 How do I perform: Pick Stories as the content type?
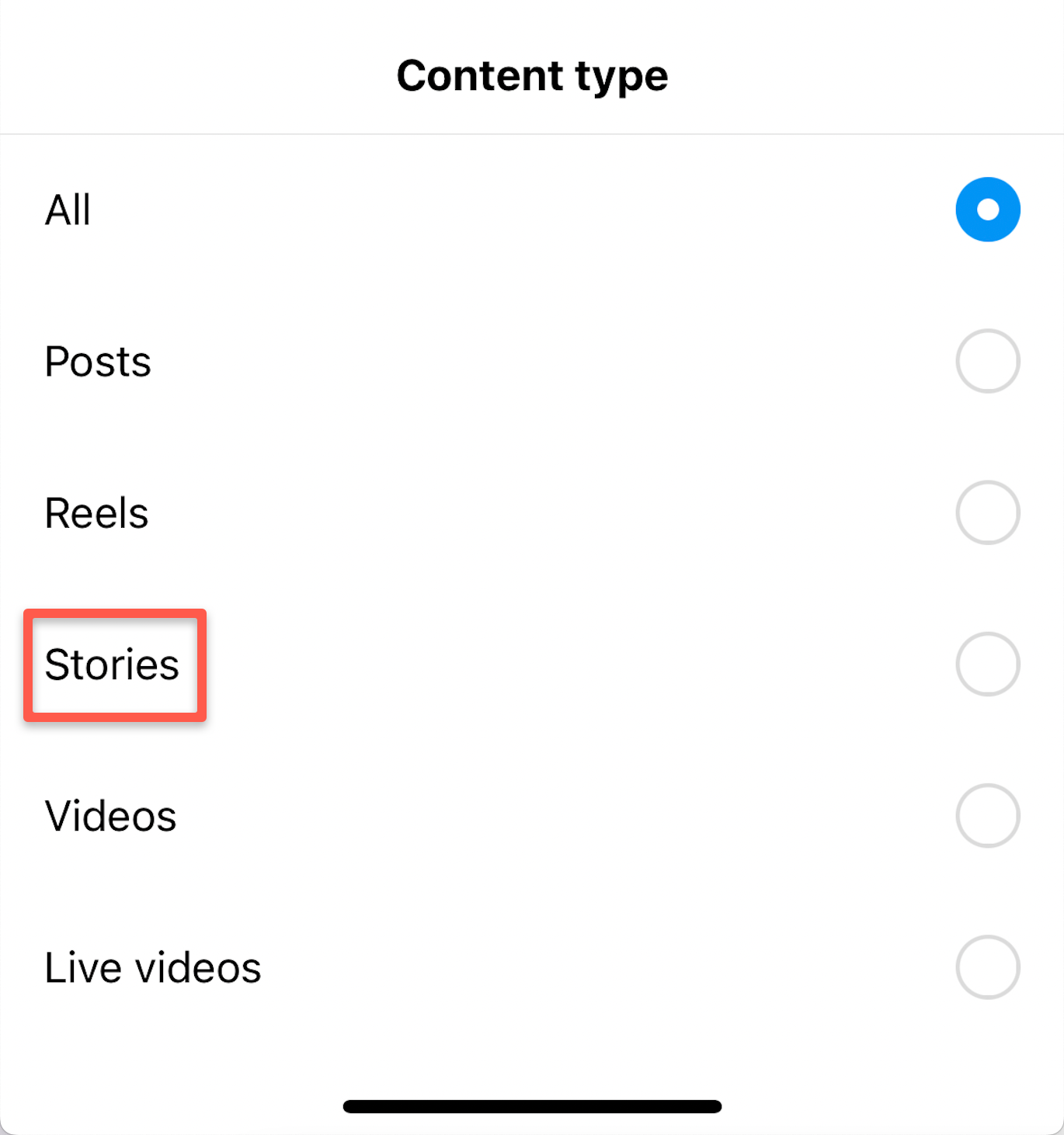[x=987, y=665]
